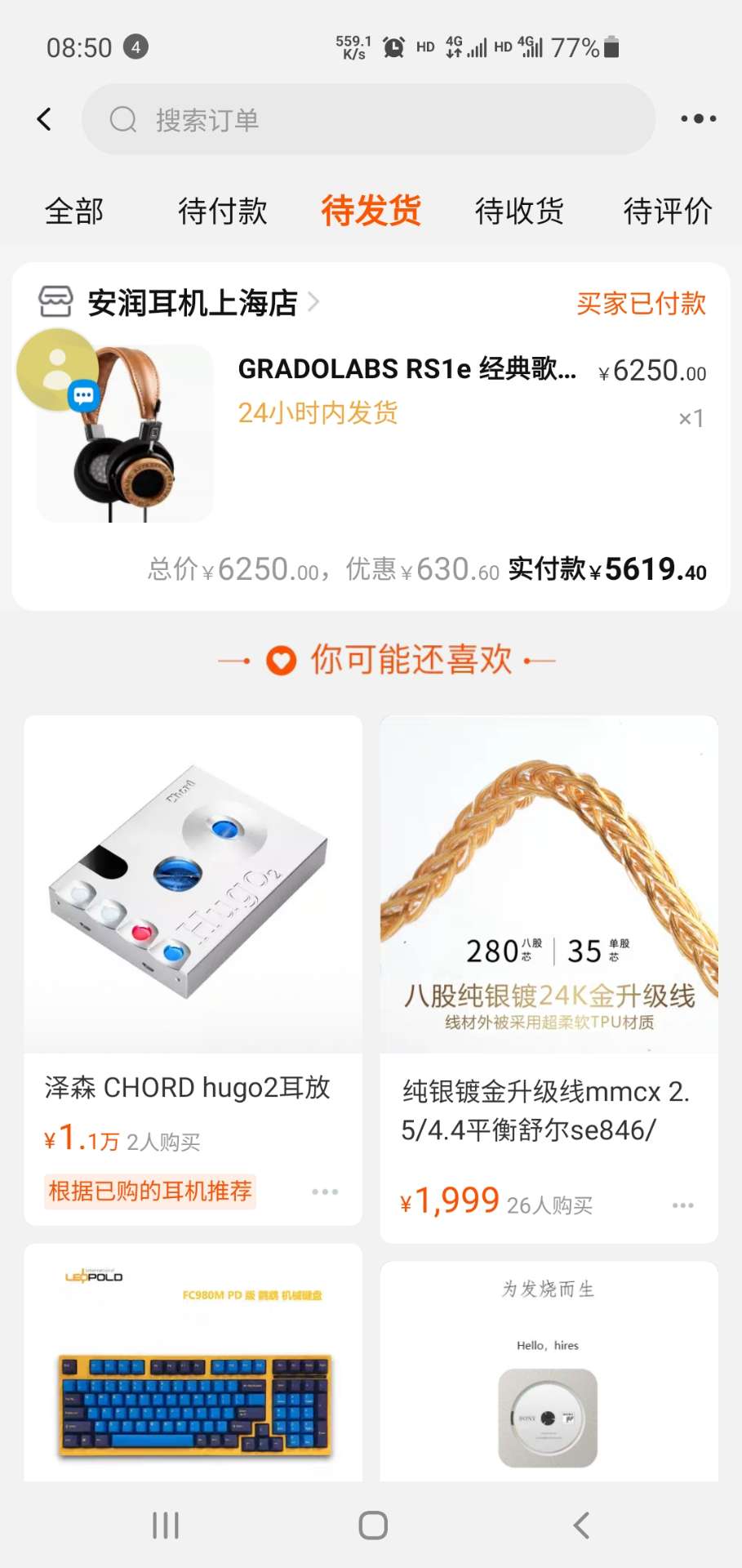Open more options on the 纯银镀金升级线 card

pos(683,1205)
